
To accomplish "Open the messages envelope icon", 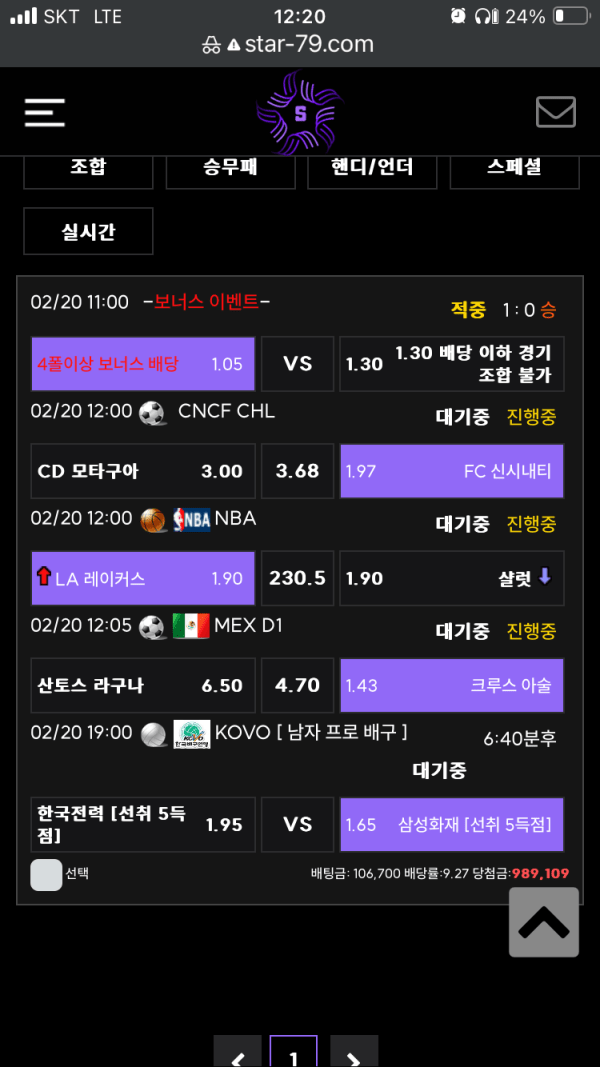I will [556, 112].
